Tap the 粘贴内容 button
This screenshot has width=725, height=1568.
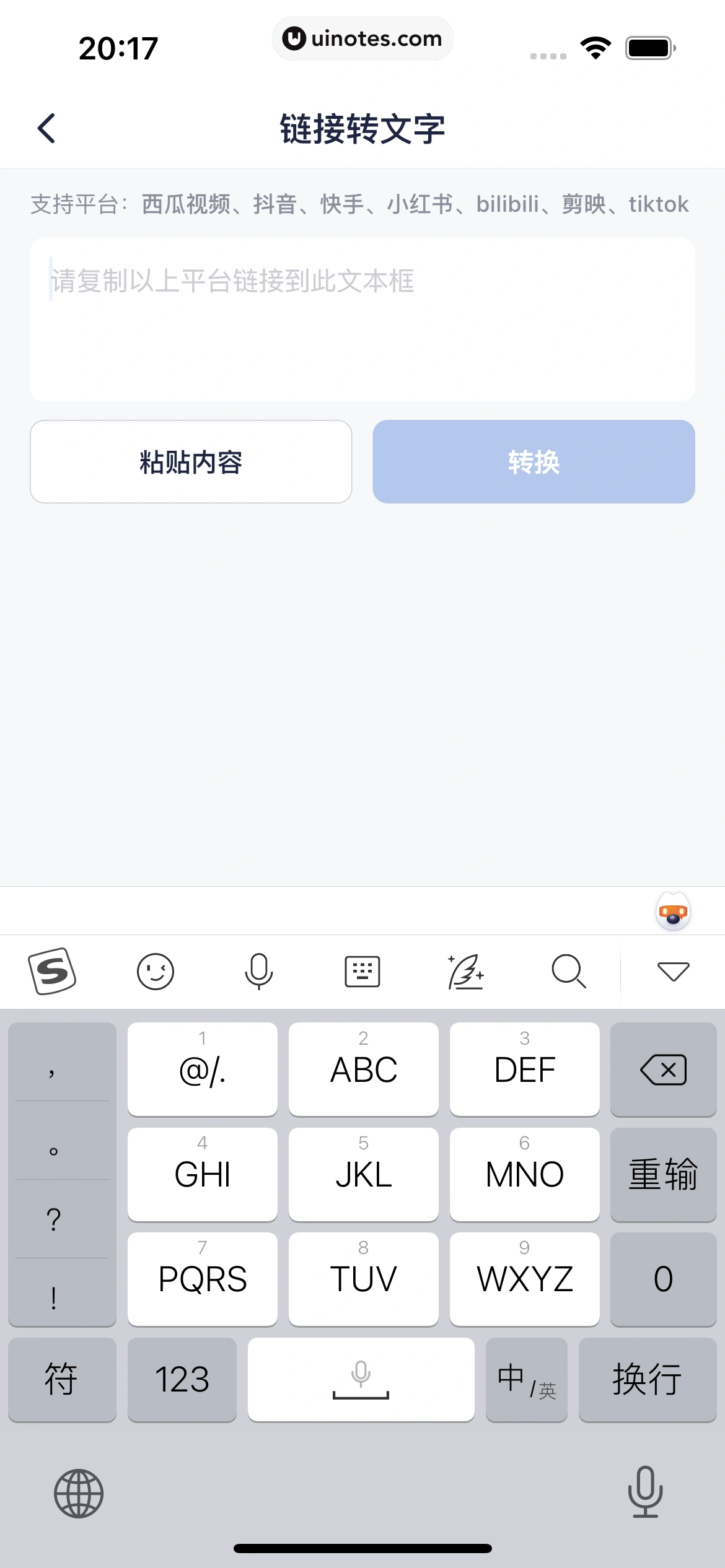tap(191, 462)
